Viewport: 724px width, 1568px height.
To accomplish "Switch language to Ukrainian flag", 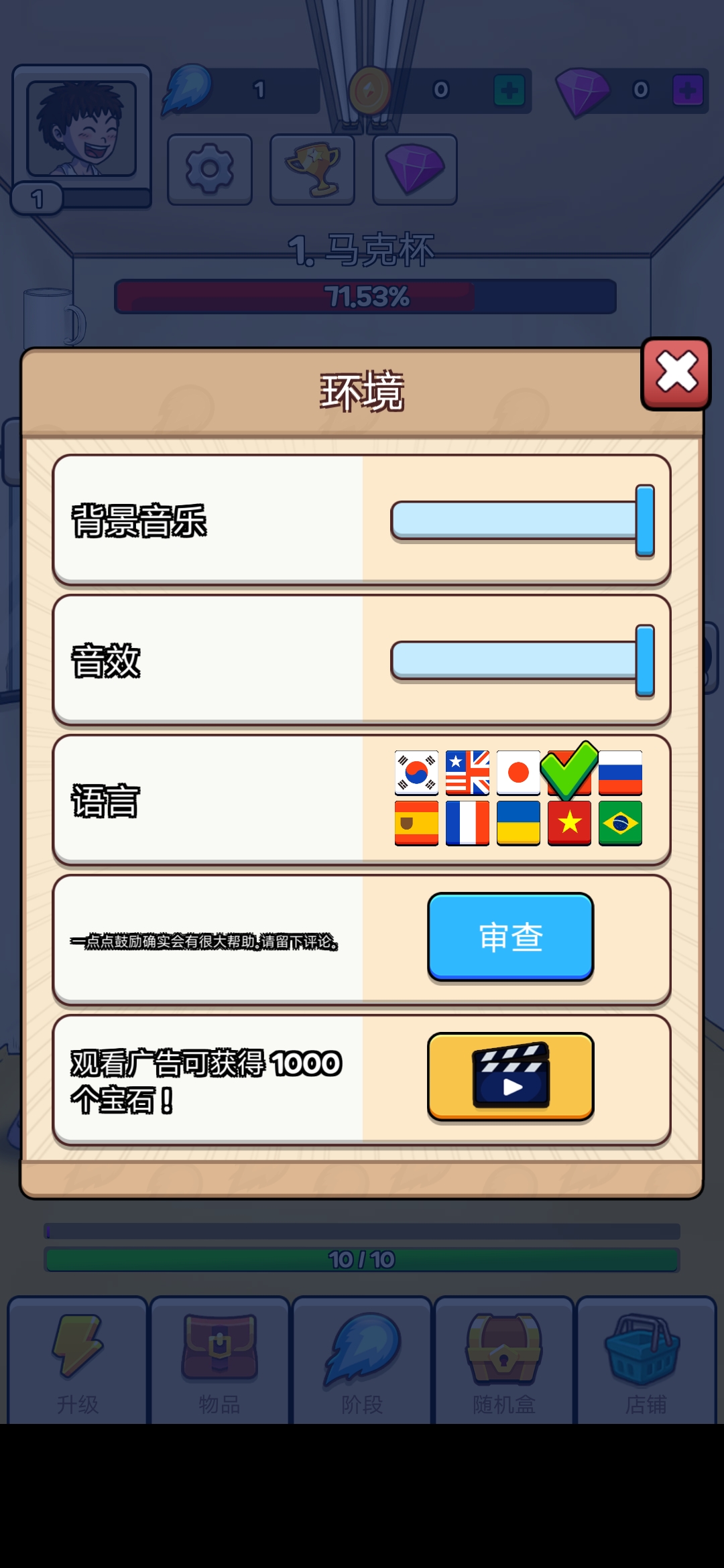I will pos(518,823).
